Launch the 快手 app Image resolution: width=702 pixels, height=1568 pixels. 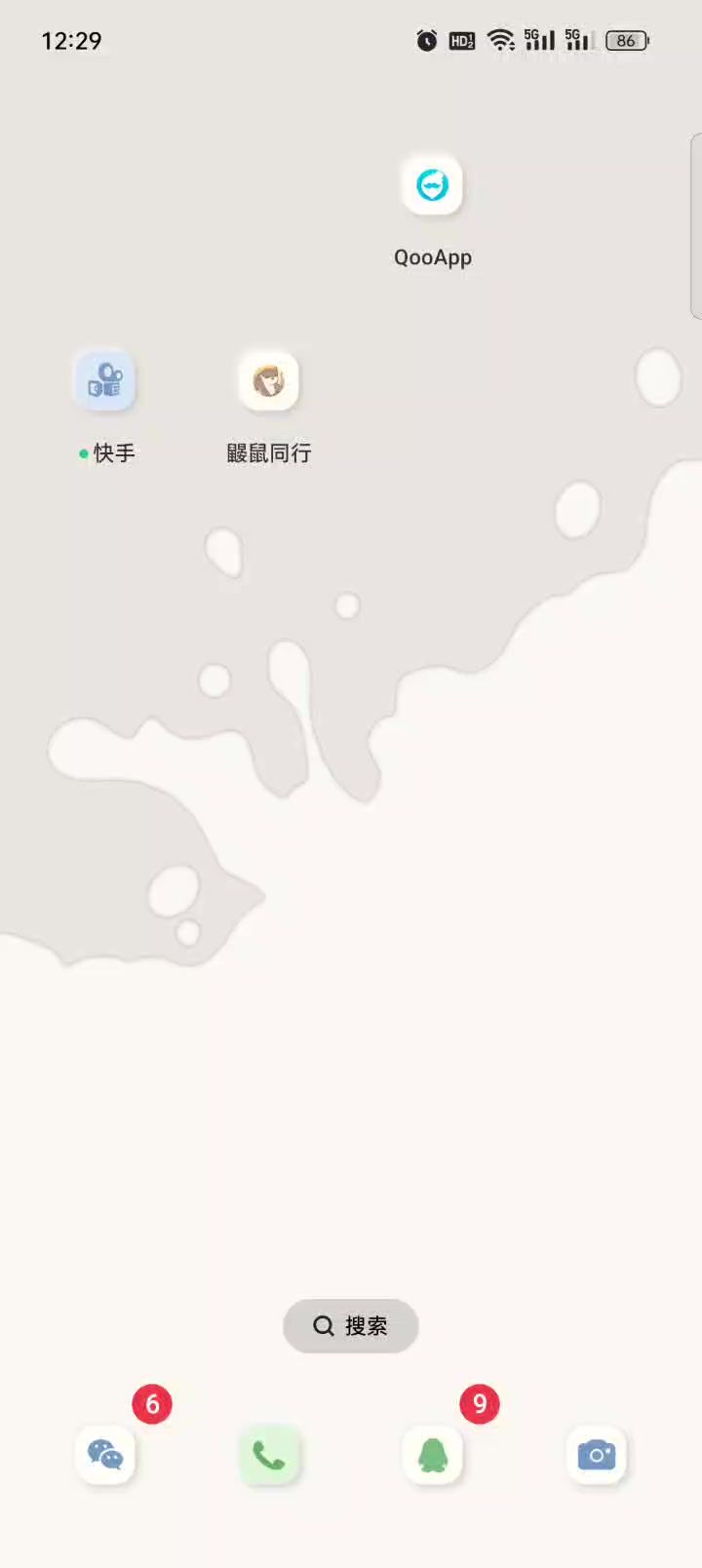click(105, 380)
